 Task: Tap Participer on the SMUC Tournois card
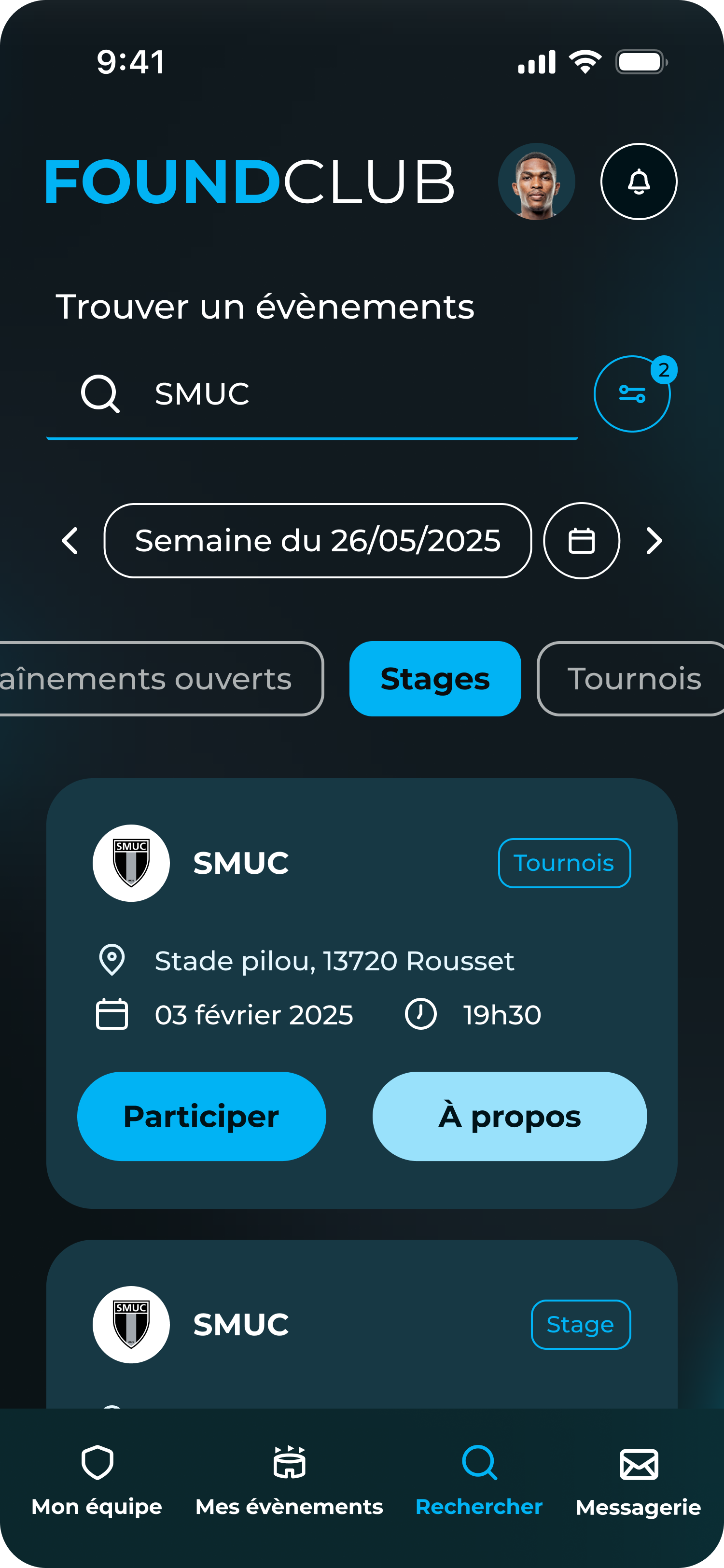[201, 1116]
